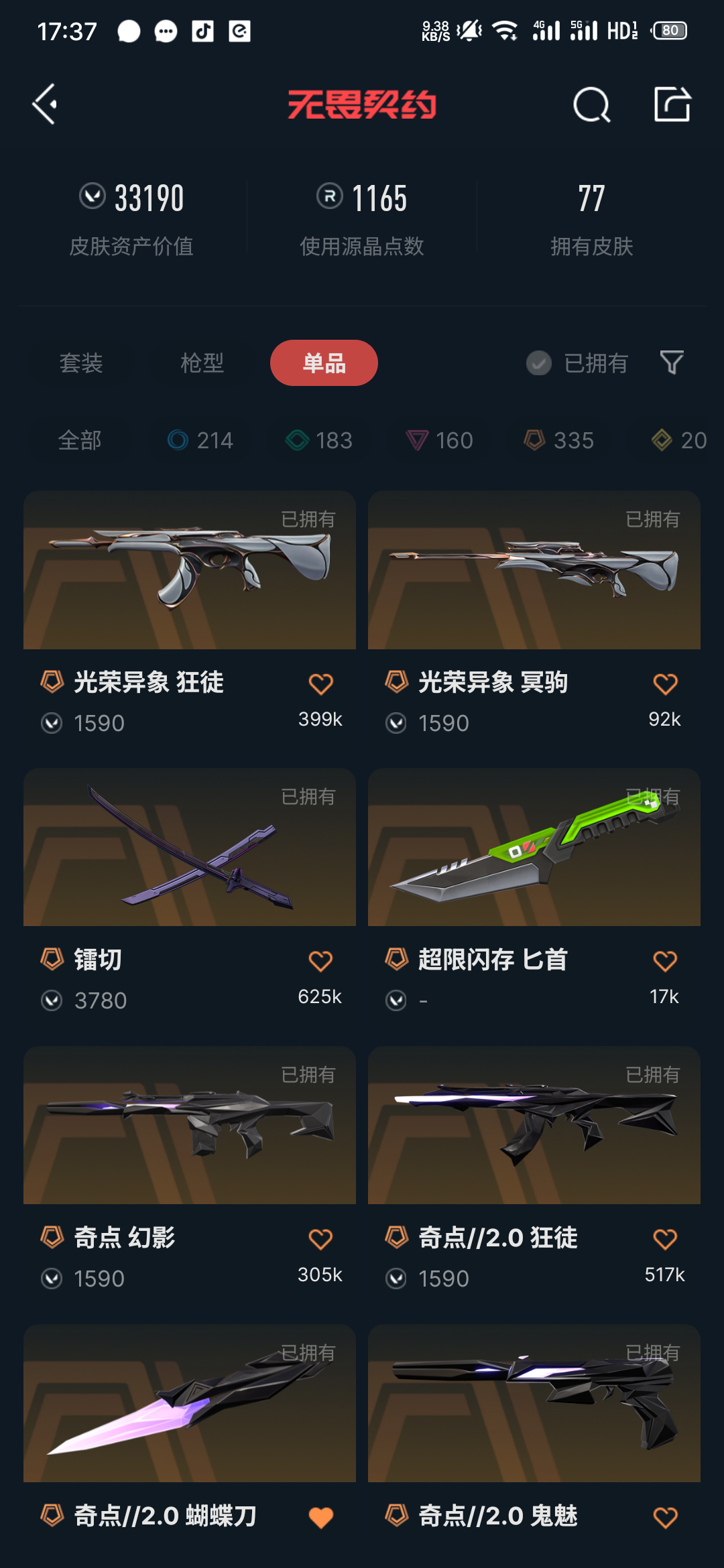The image size is (724, 1568).
Task: Like the 光荣异象 冥驹 skin
Action: [665, 684]
